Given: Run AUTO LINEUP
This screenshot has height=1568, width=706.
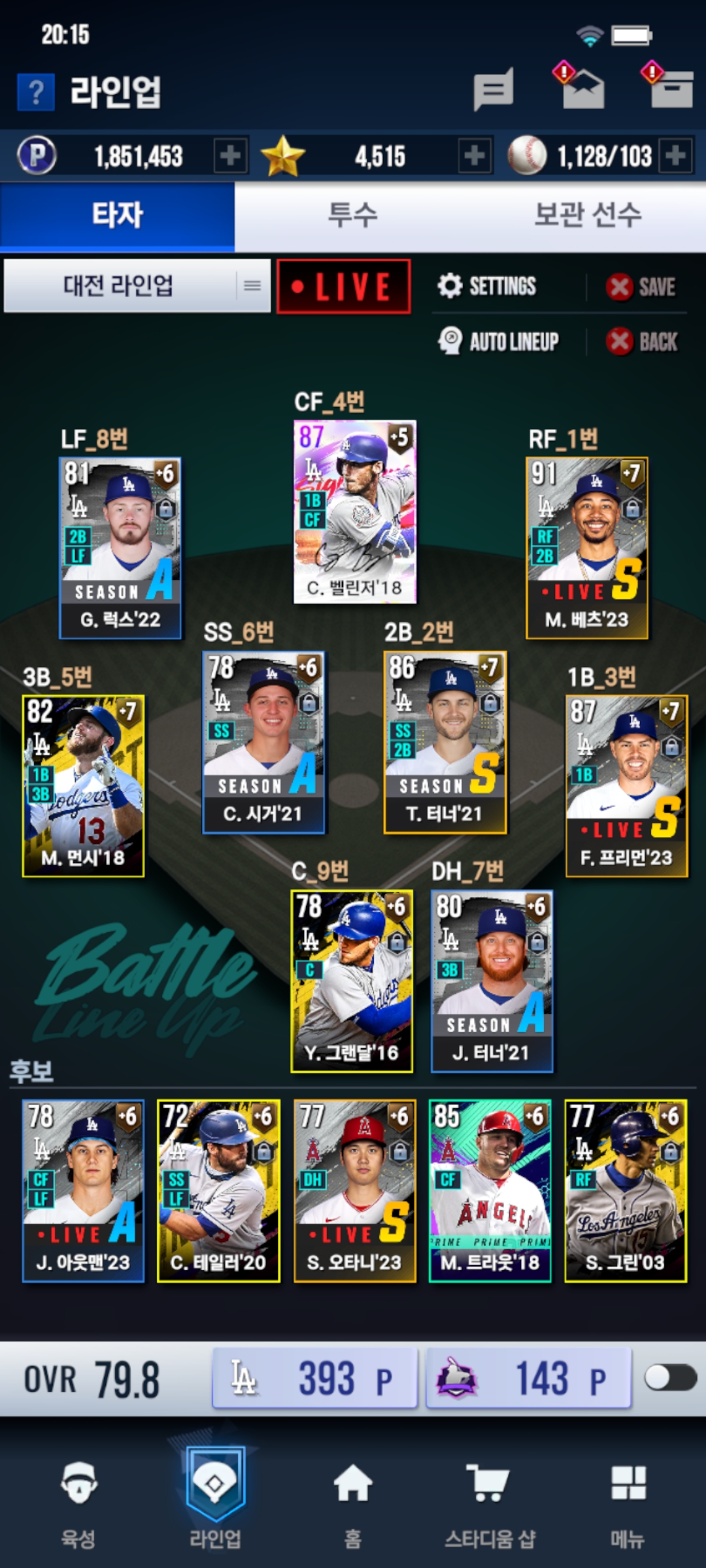Looking at the screenshot, I should pyautogui.click(x=499, y=341).
